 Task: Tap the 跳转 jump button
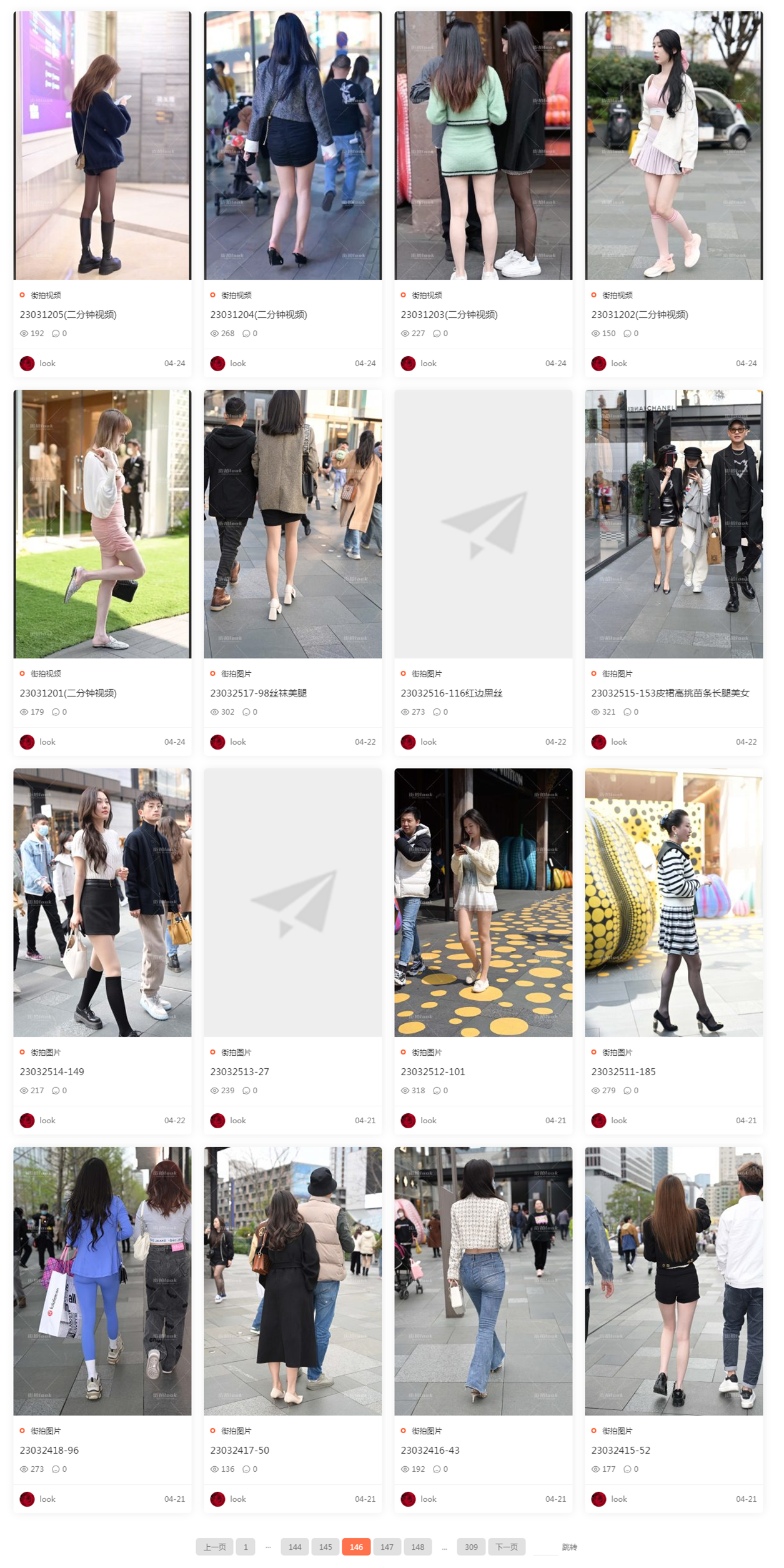pyautogui.click(x=569, y=1547)
